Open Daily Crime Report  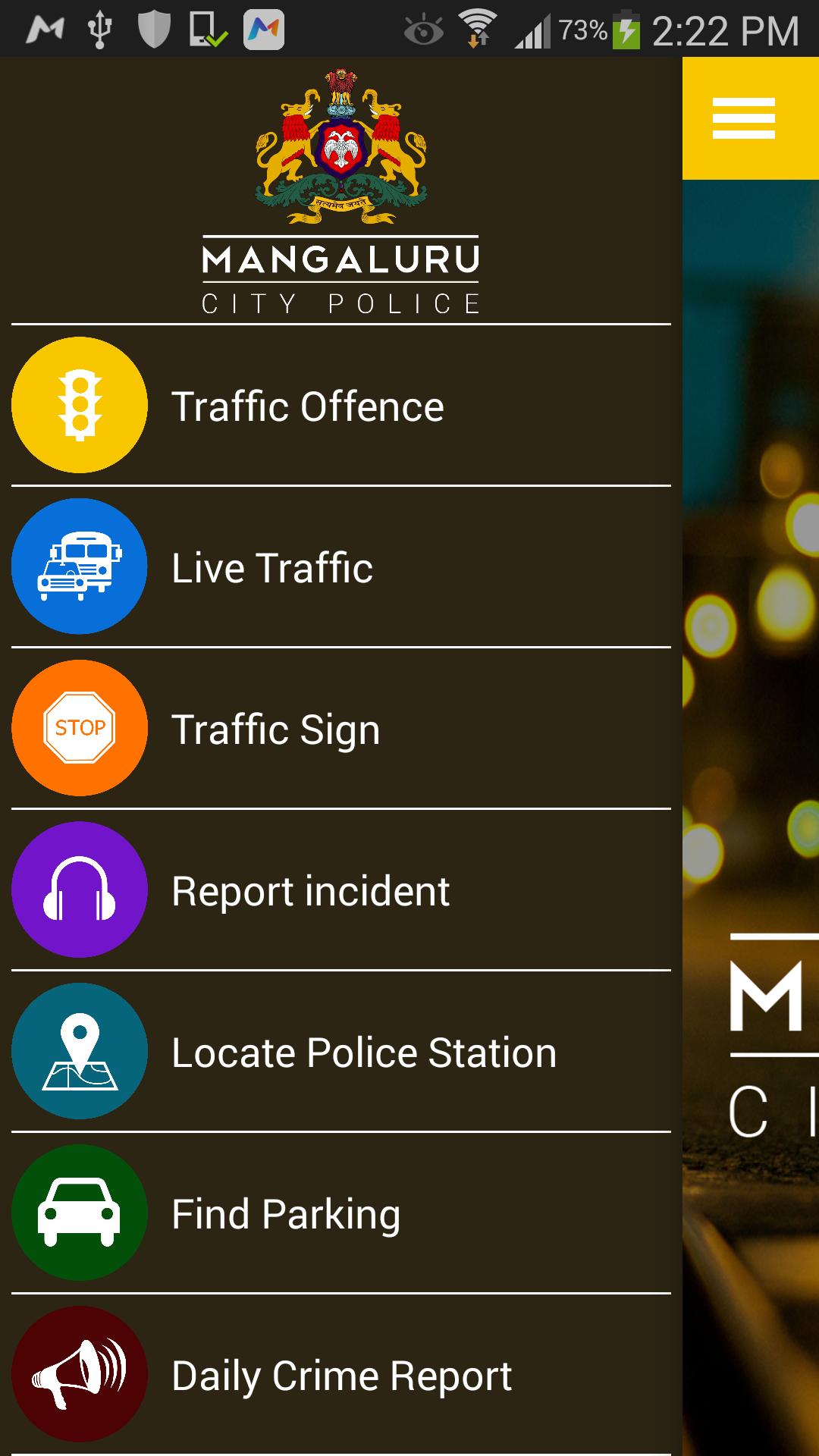coord(343,1376)
